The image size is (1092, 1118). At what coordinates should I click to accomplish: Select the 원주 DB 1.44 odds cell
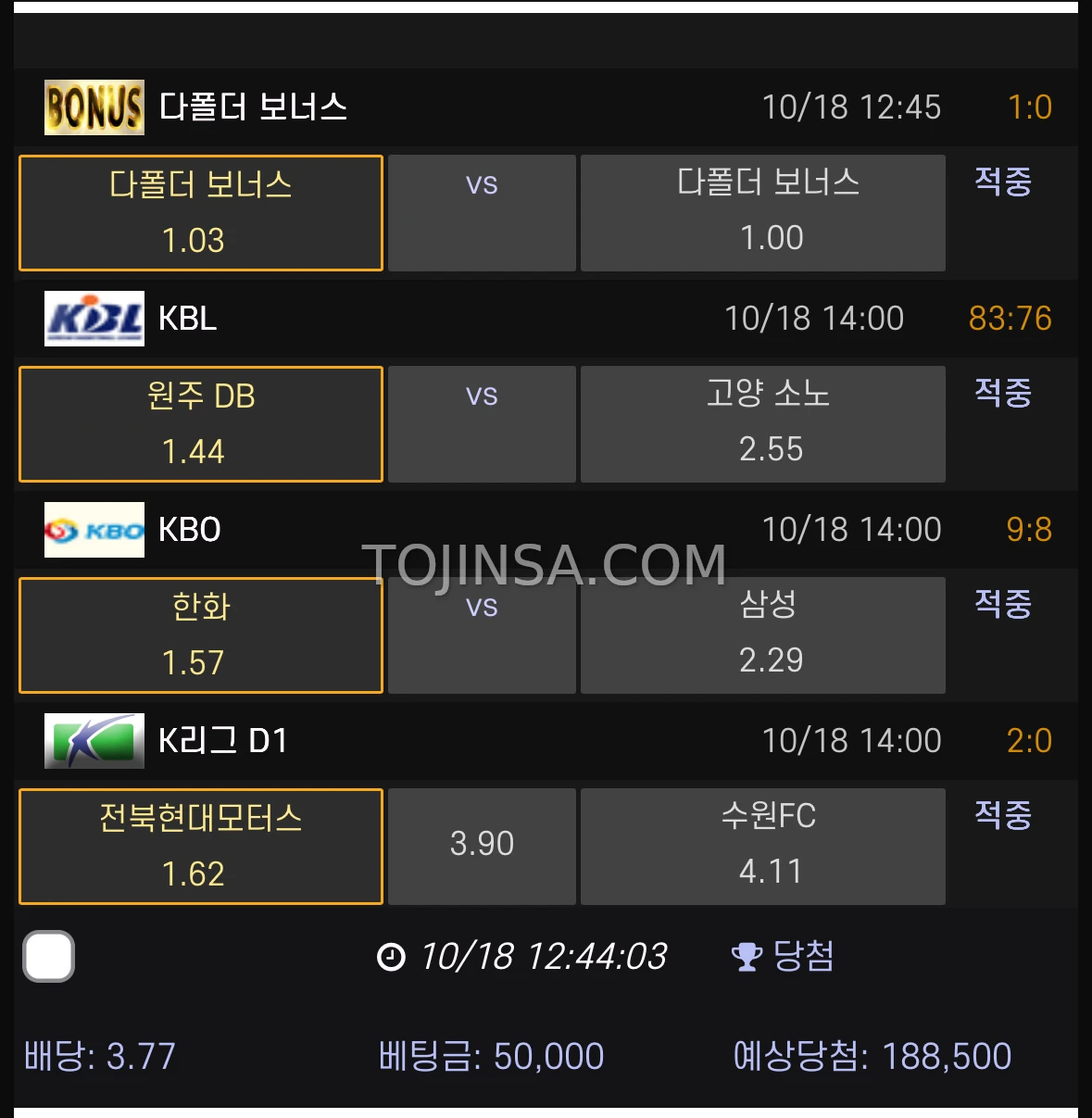point(201,424)
